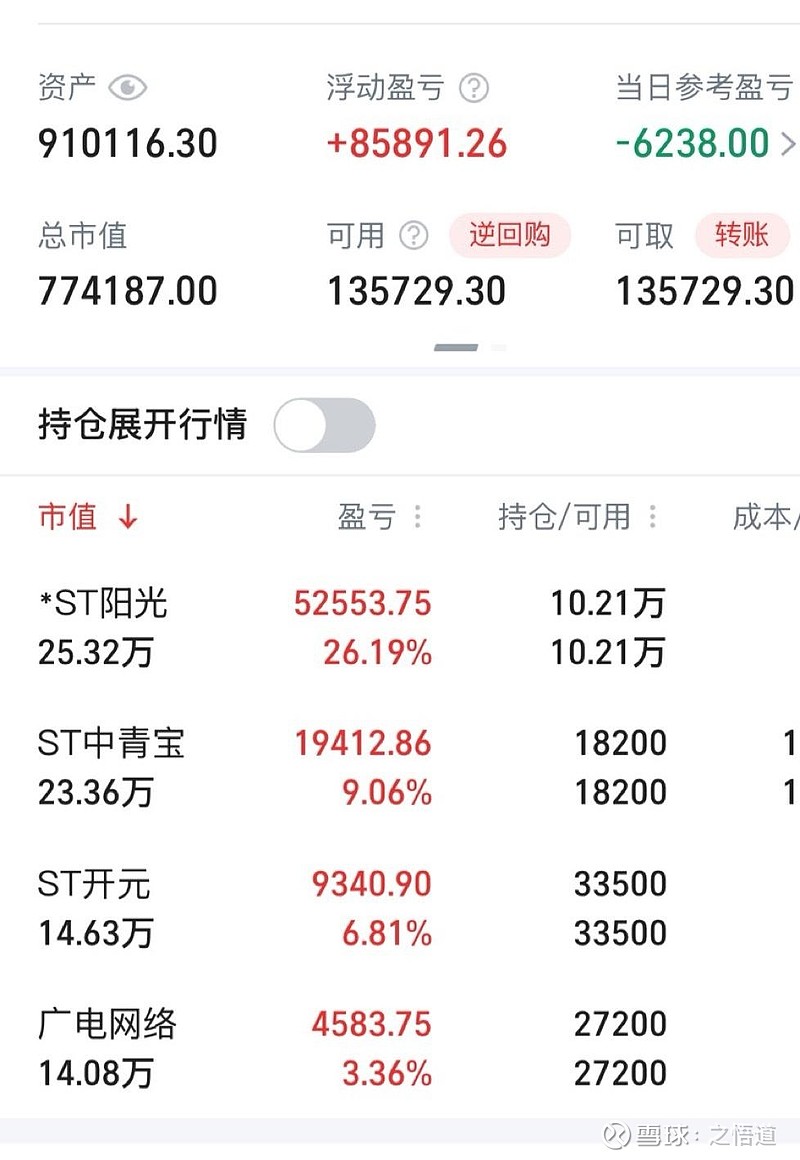The width and height of the screenshot is (800, 1160).
Task: Tap the 可用 question mark help icon
Action: pos(413,236)
